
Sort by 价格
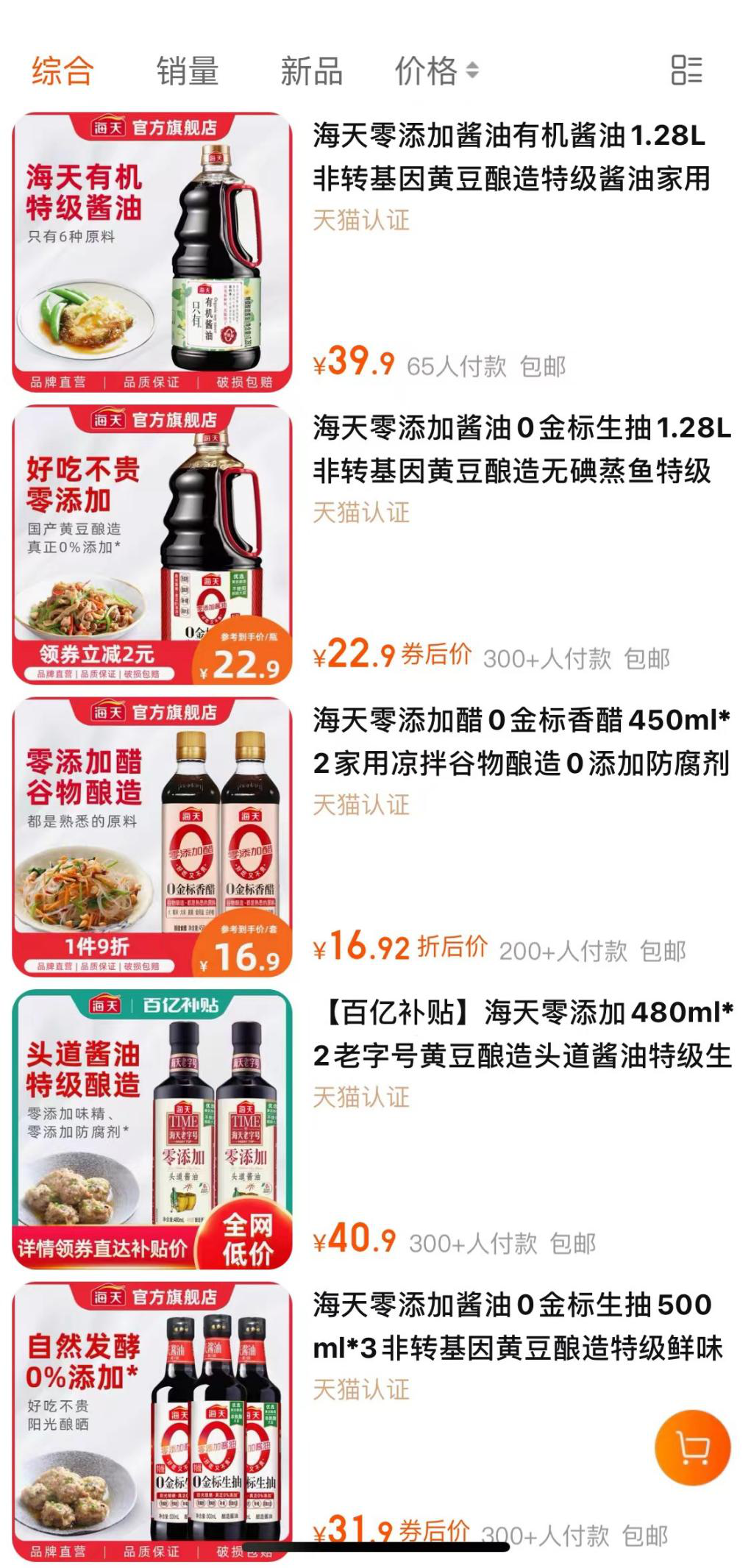point(436,71)
